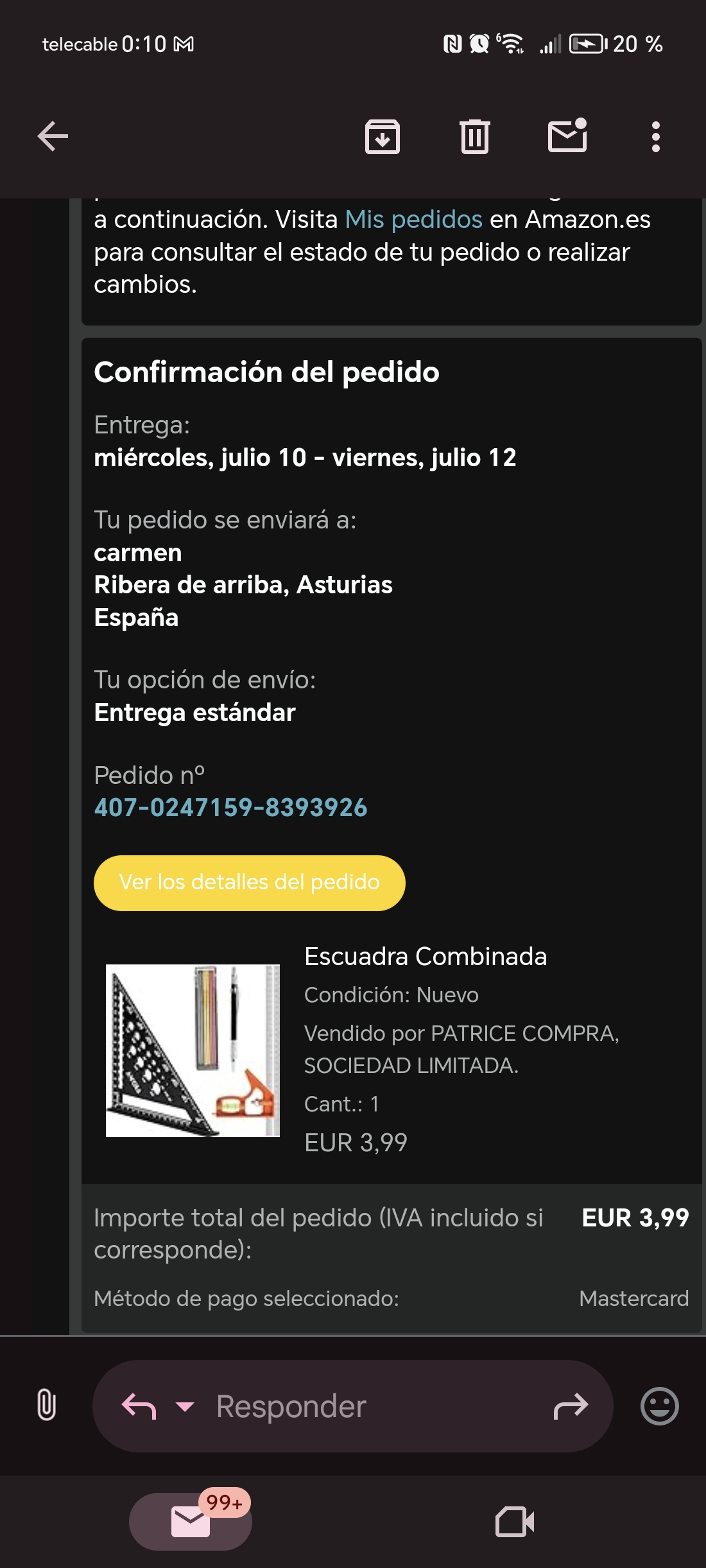Viewport: 706px width, 1568px height.
Task: Go back to the inbox
Action: pyautogui.click(x=53, y=136)
